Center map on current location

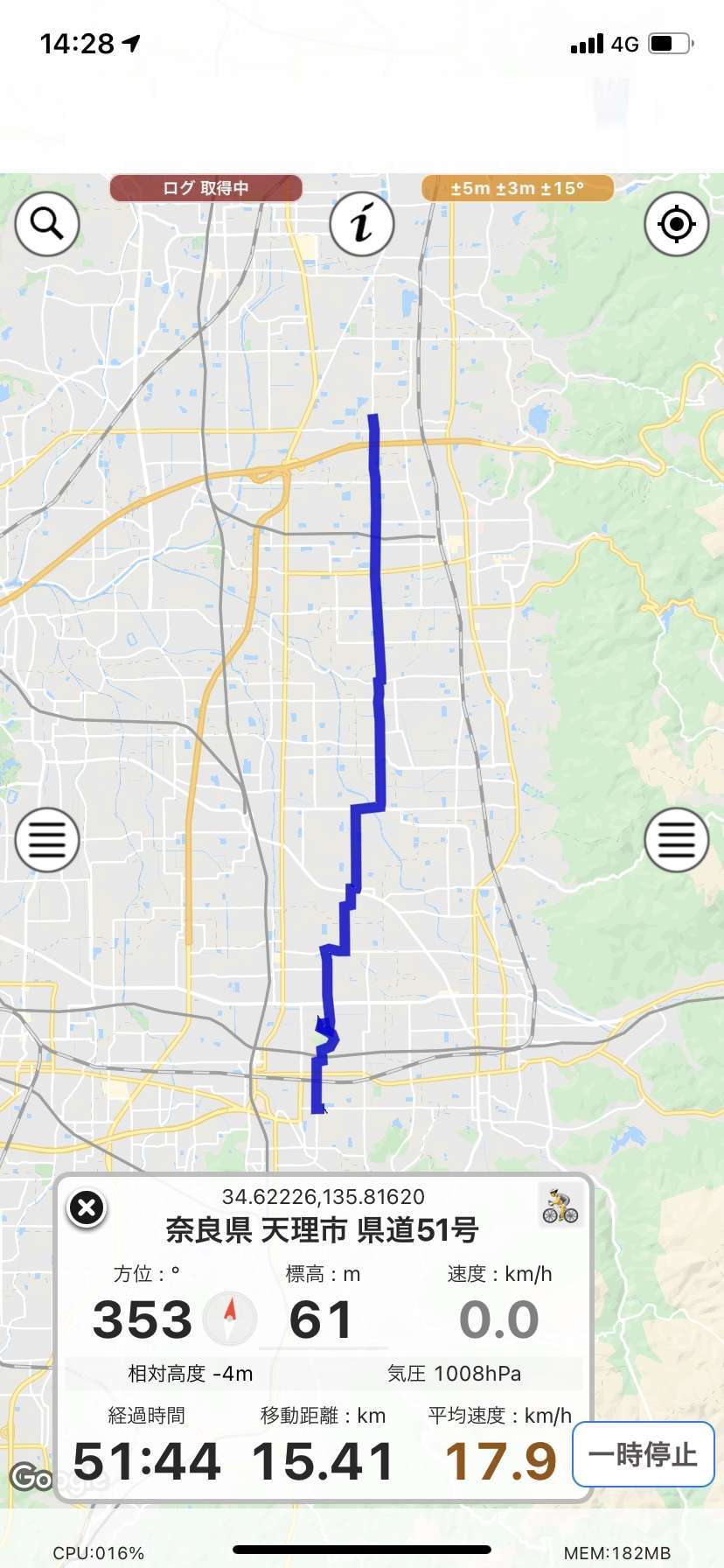[676, 224]
